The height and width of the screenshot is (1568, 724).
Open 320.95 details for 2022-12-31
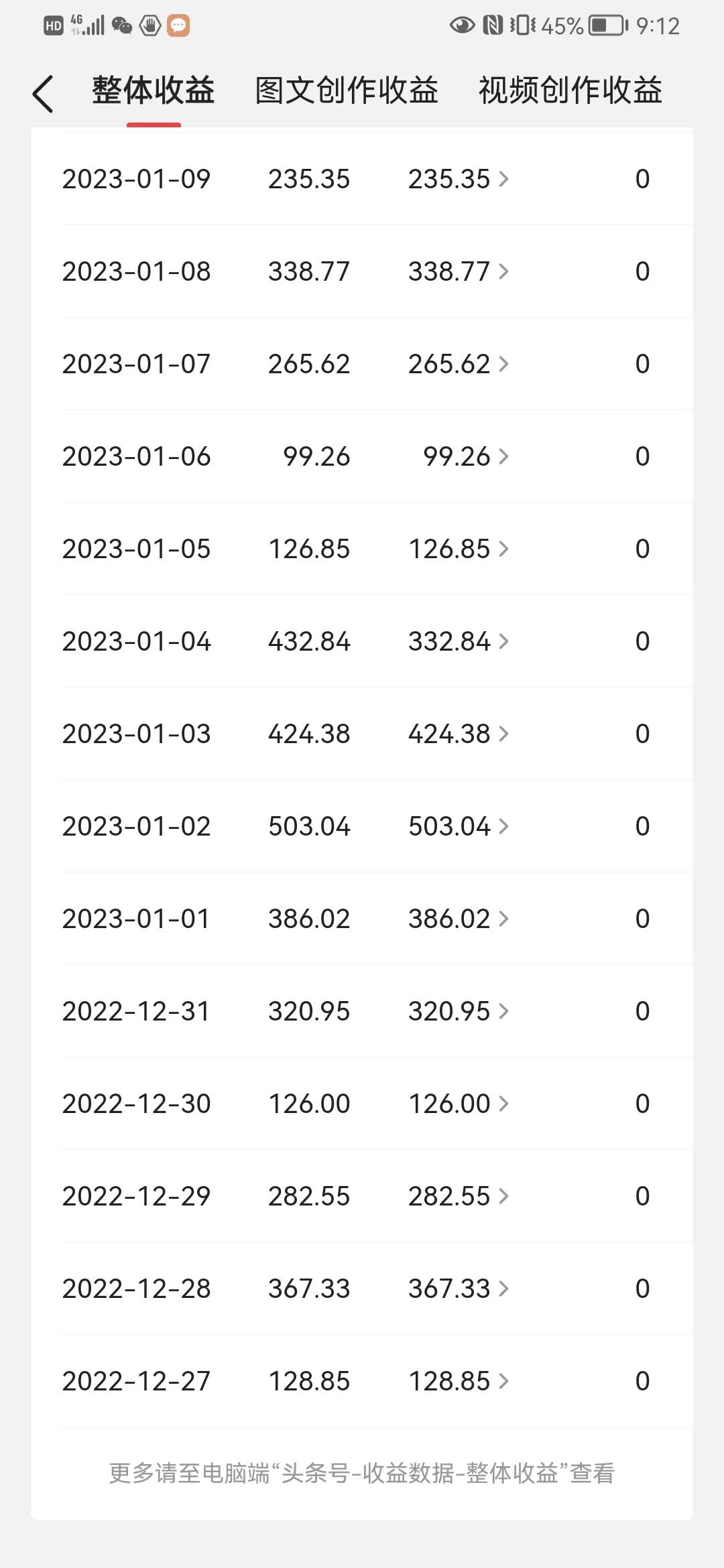[x=459, y=1011]
